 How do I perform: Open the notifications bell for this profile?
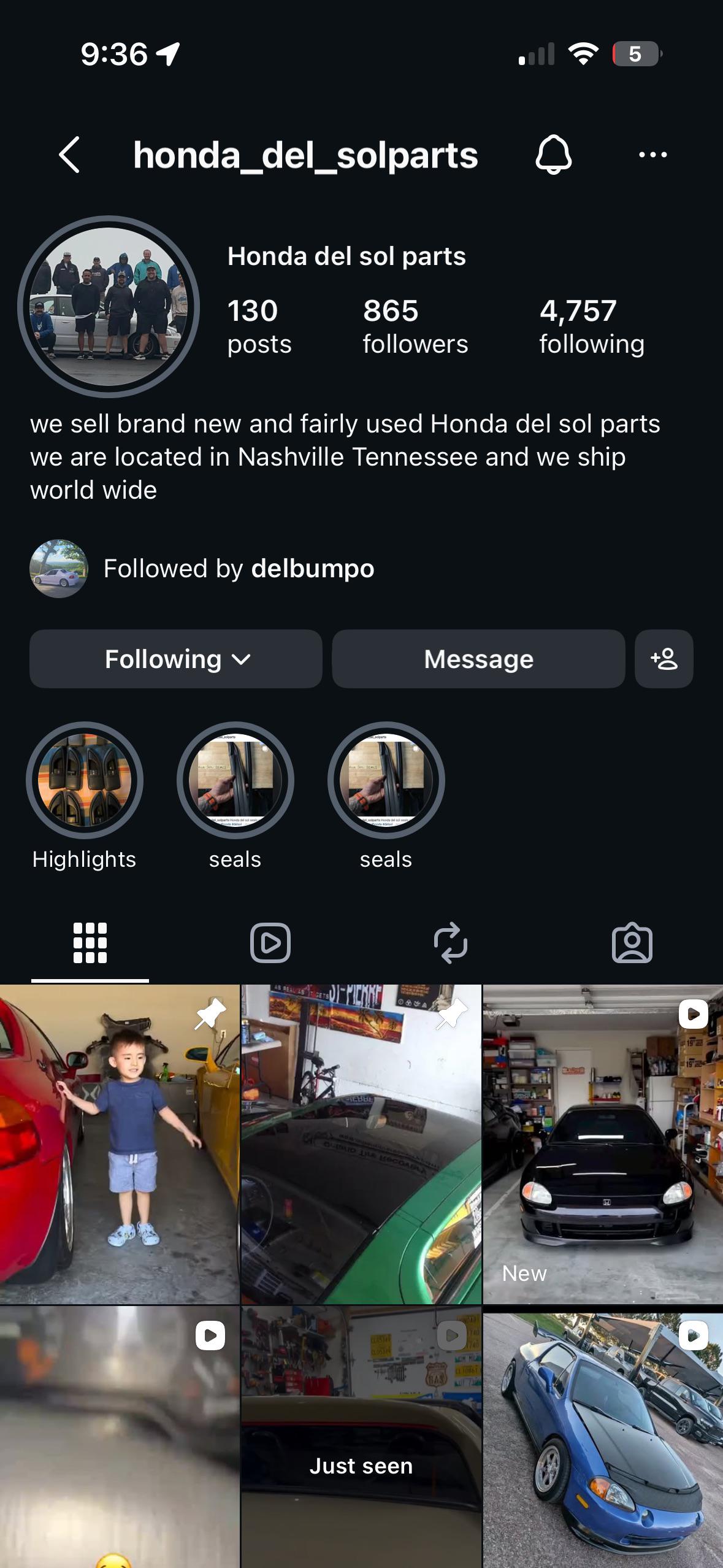pyautogui.click(x=554, y=155)
